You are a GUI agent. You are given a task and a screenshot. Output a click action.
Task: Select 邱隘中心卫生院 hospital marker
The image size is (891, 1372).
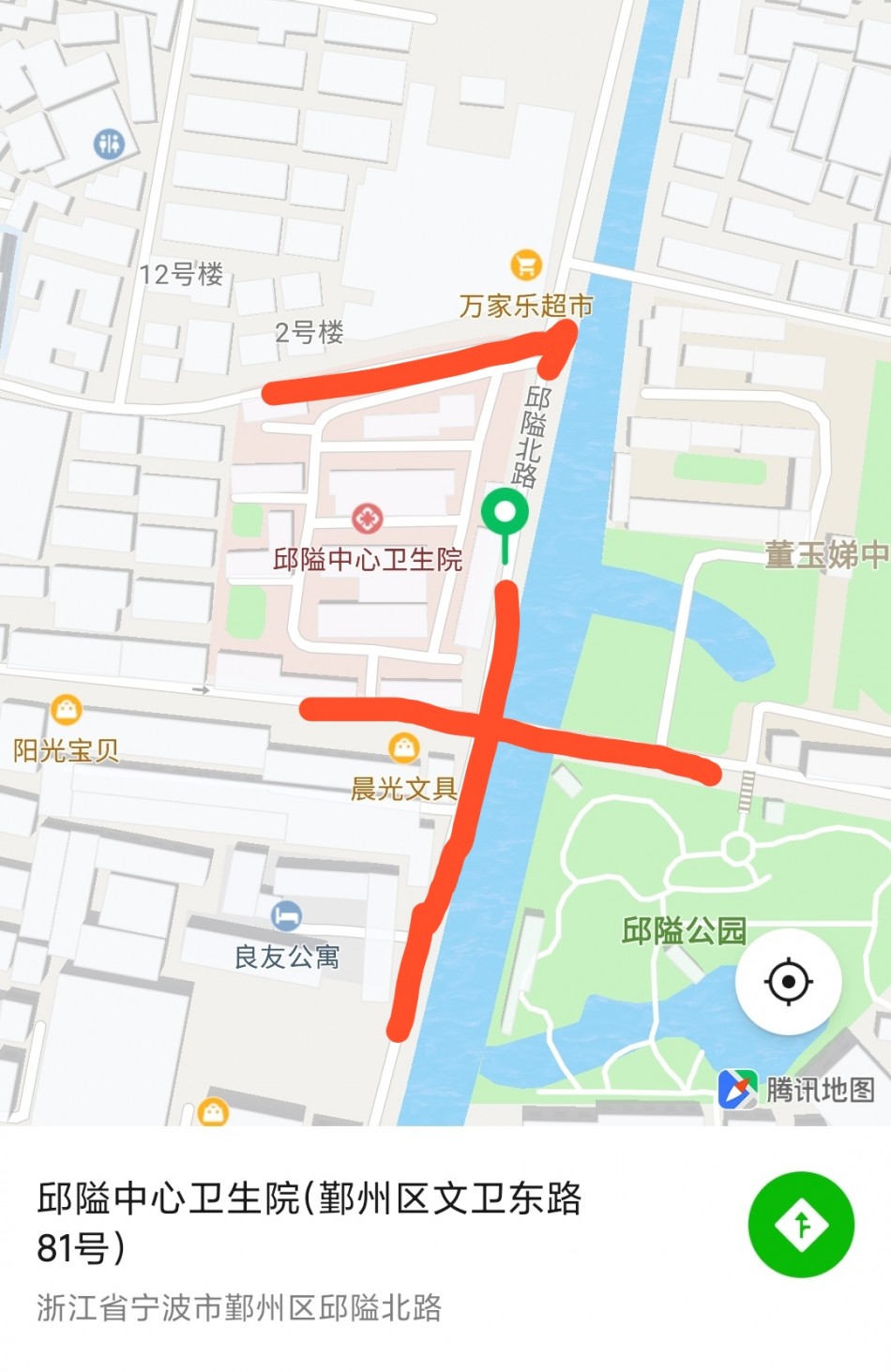coord(367,518)
